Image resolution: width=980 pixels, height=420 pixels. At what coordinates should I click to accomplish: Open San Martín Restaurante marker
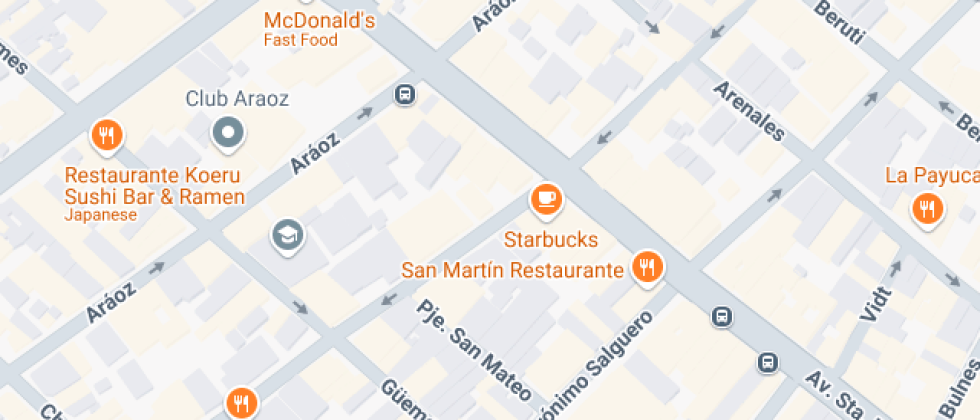(647, 267)
